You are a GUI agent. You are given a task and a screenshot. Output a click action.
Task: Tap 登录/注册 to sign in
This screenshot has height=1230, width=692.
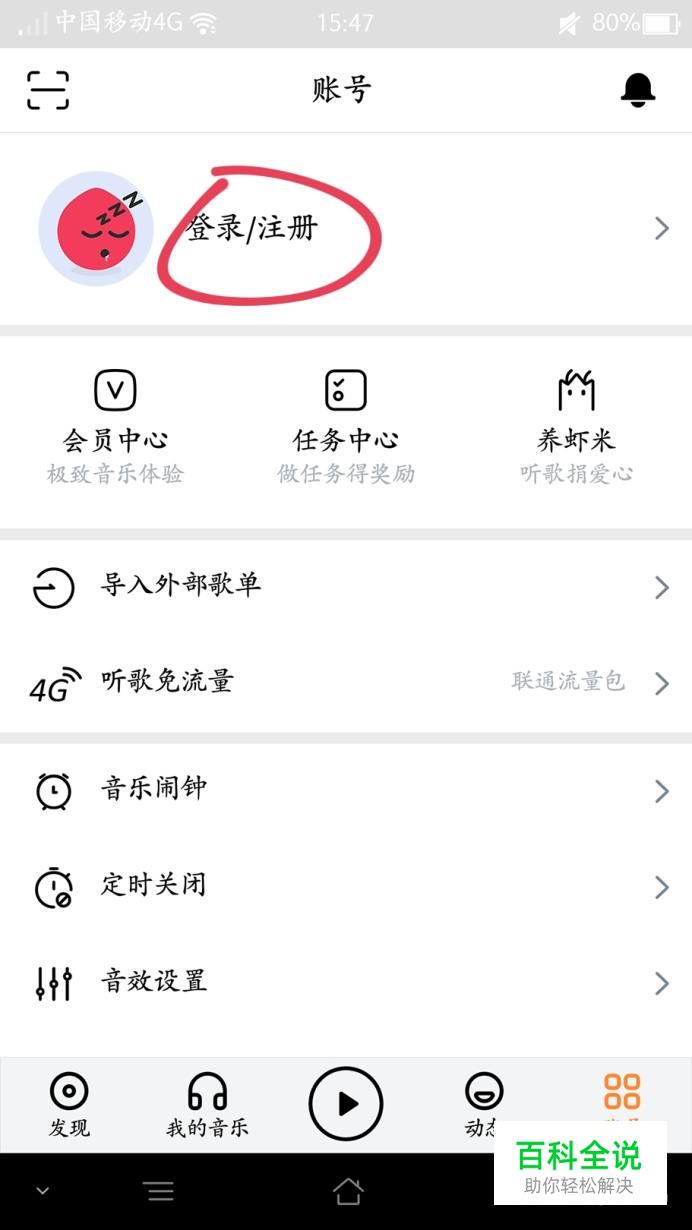pyautogui.click(x=253, y=229)
